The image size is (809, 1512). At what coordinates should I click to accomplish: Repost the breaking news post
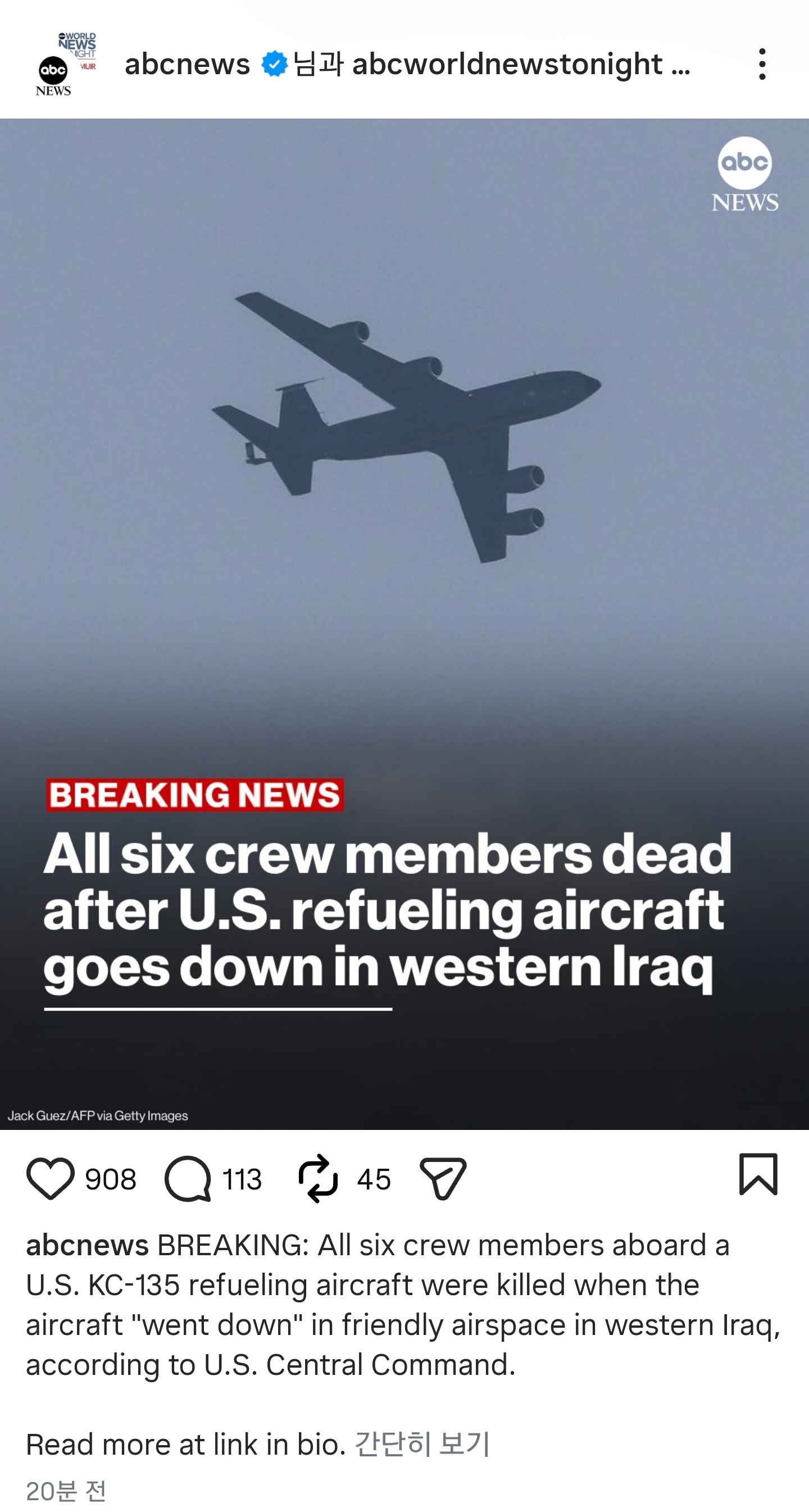(x=317, y=1179)
